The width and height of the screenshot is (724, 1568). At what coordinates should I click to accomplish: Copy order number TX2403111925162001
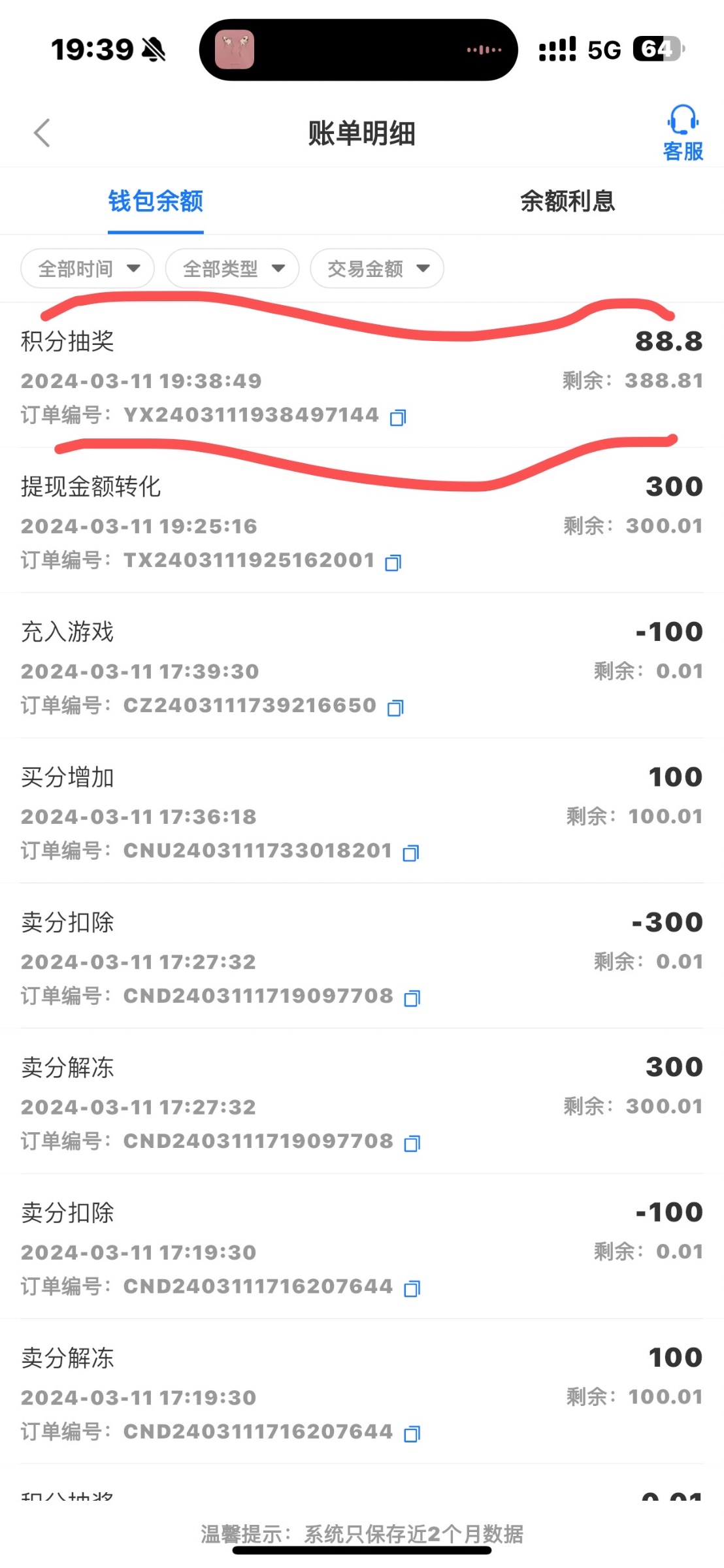(x=393, y=563)
